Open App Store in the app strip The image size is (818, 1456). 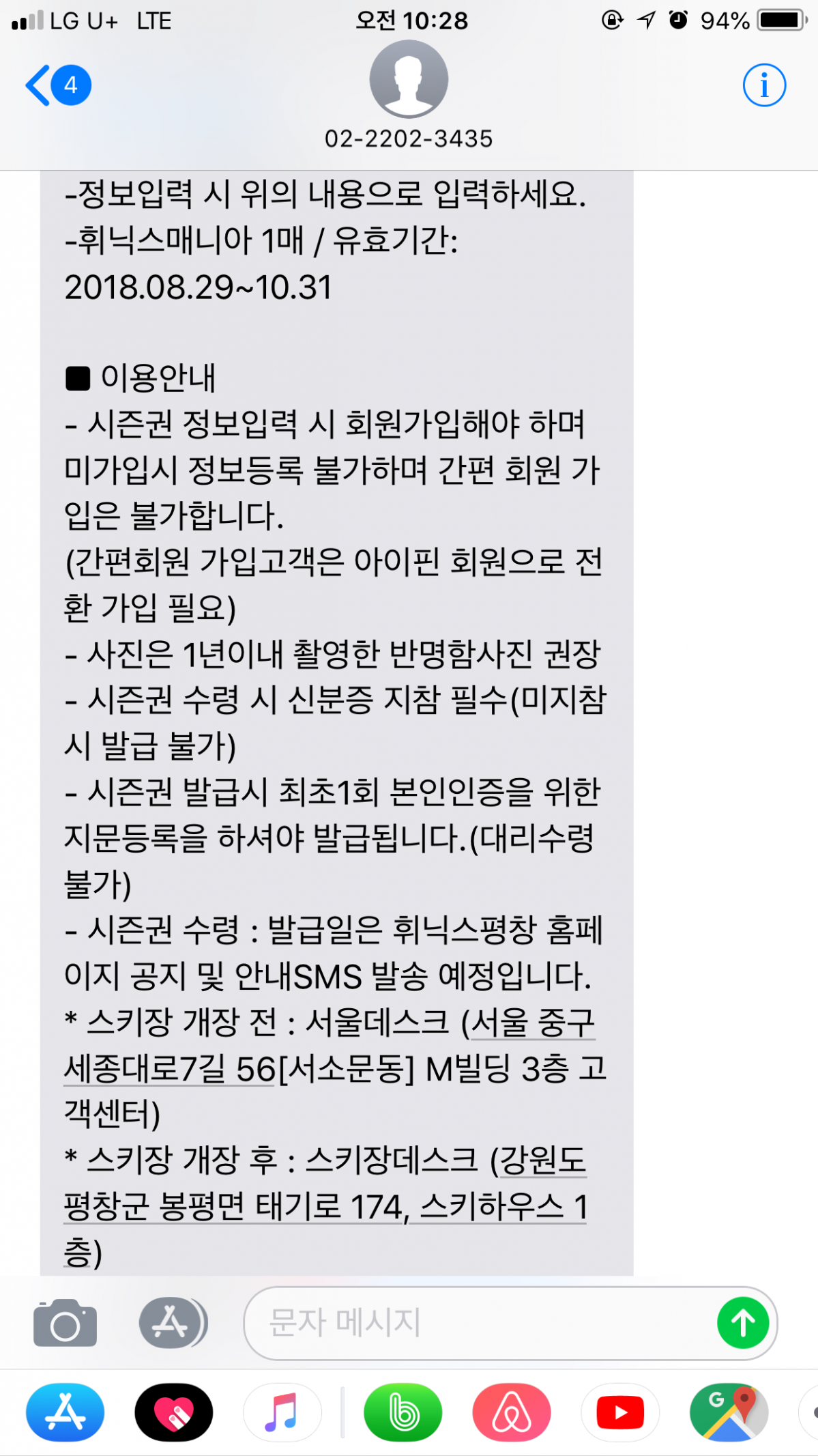point(65,1412)
